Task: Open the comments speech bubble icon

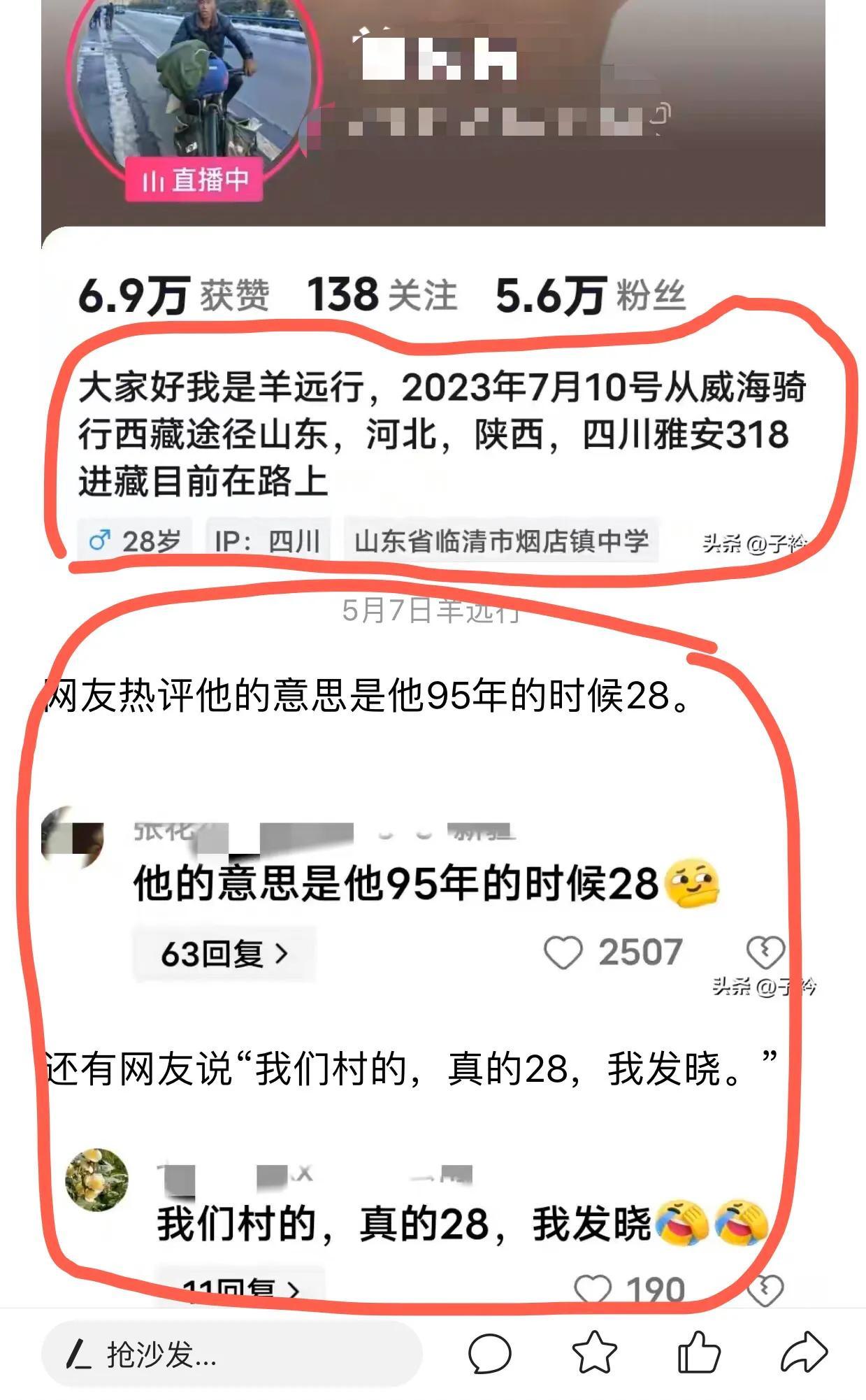Action: [489, 1353]
